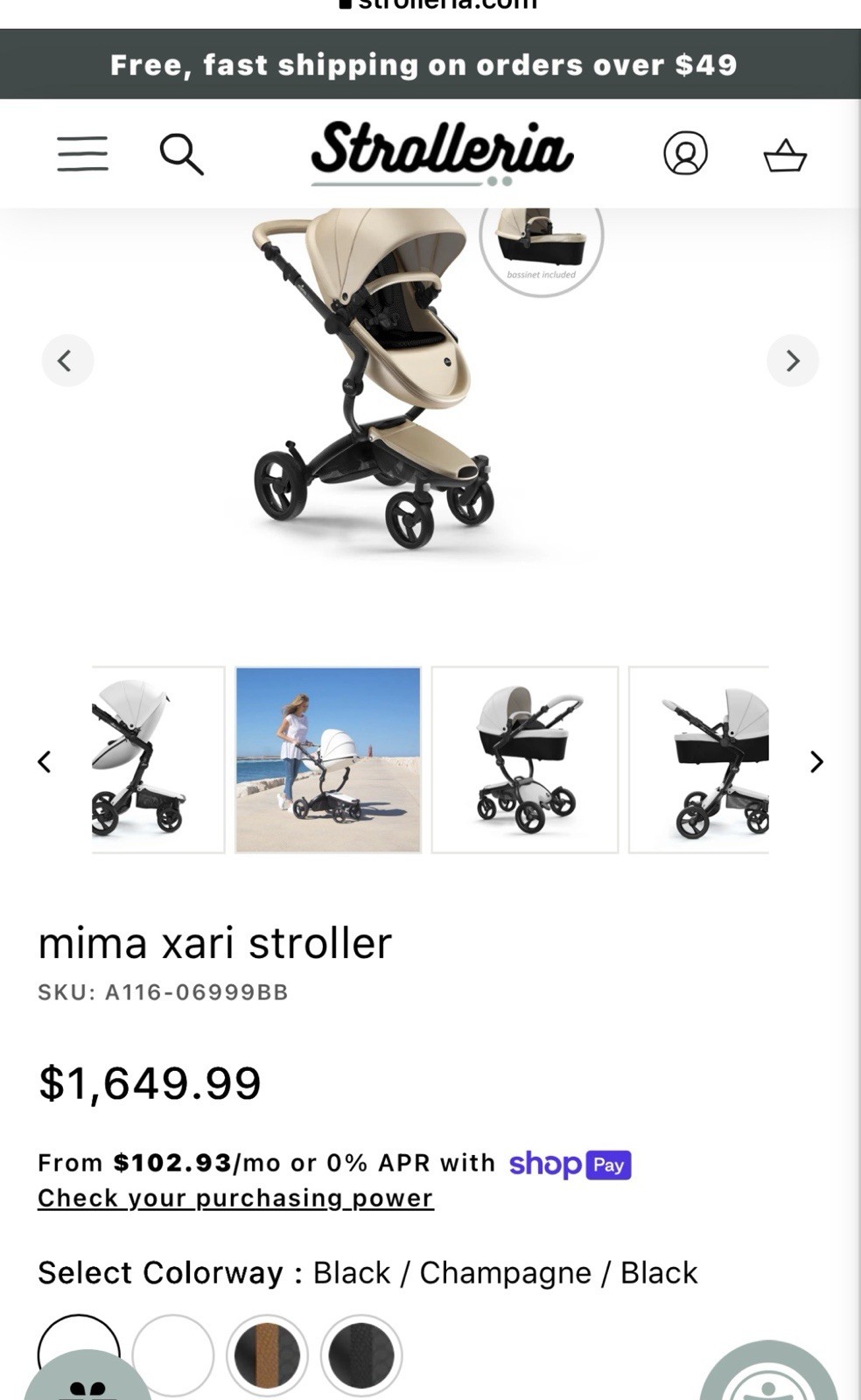Image resolution: width=861 pixels, height=1400 pixels.
Task: Move thumbnail strip to next items
Action: (x=816, y=761)
